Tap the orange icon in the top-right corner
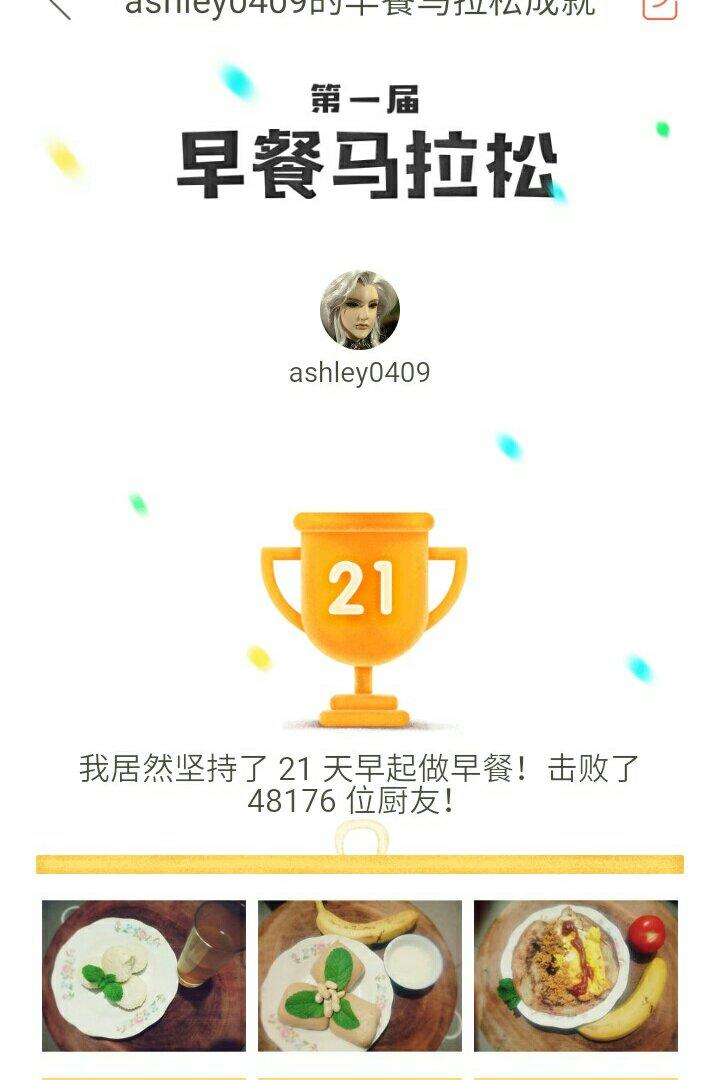 [x=659, y=8]
